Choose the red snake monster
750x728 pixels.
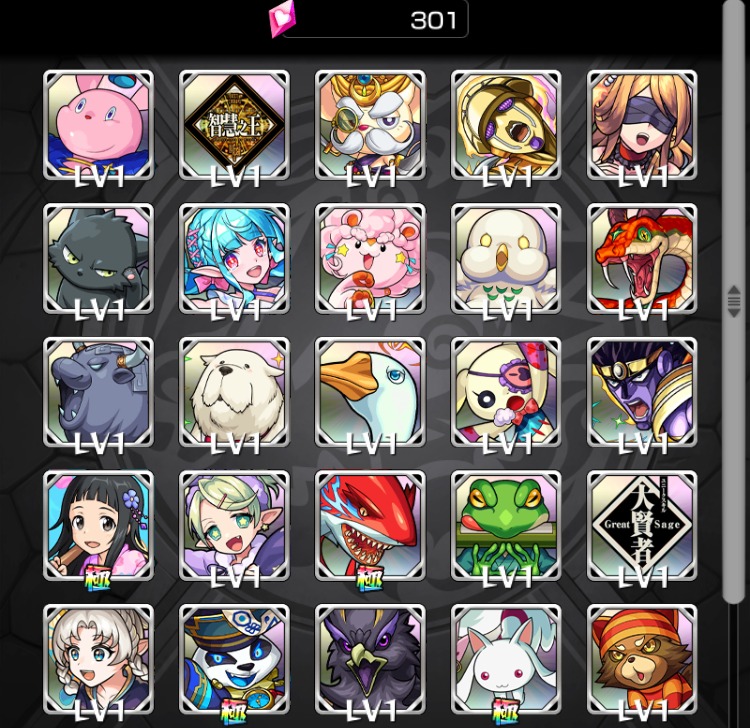coord(642,258)
